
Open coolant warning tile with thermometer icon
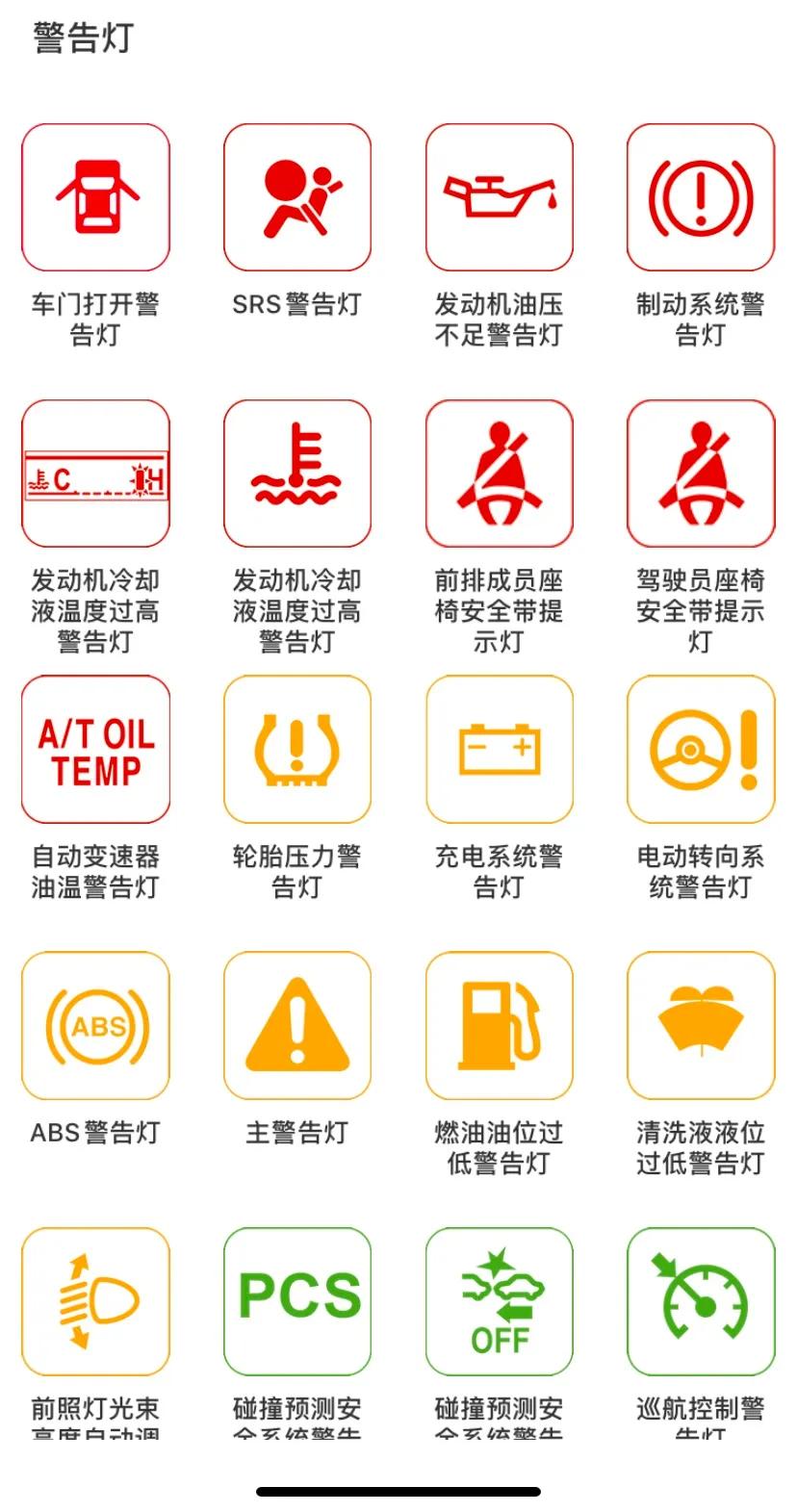(x=297, y=474)
